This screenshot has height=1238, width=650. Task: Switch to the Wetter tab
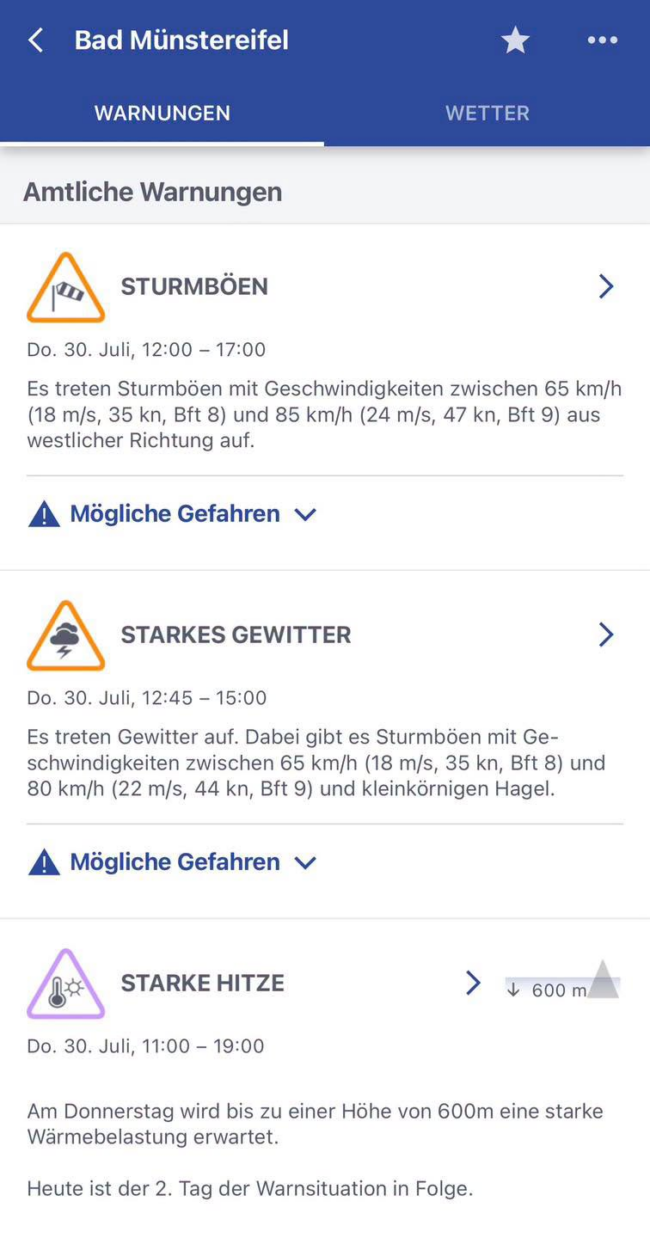(487, 113)
